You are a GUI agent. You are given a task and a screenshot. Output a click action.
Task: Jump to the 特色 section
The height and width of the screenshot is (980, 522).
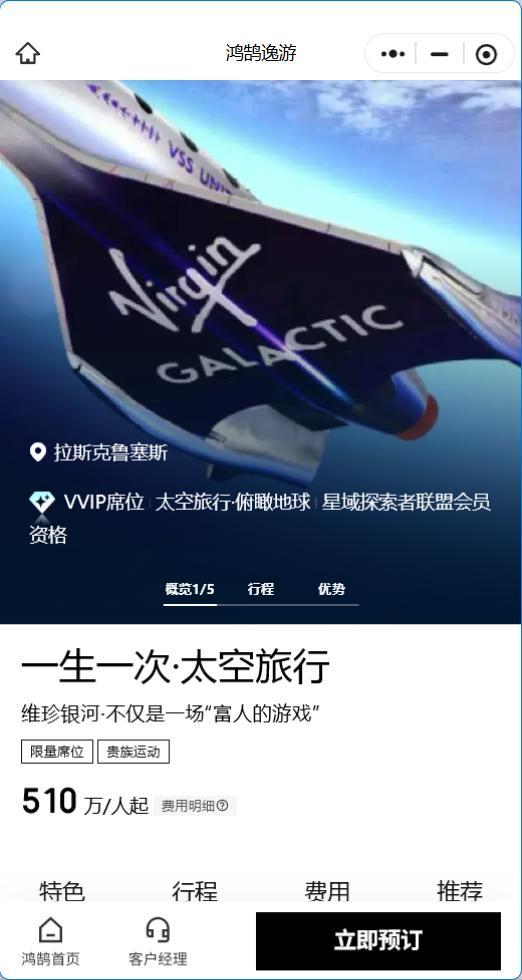click(62, 891)
